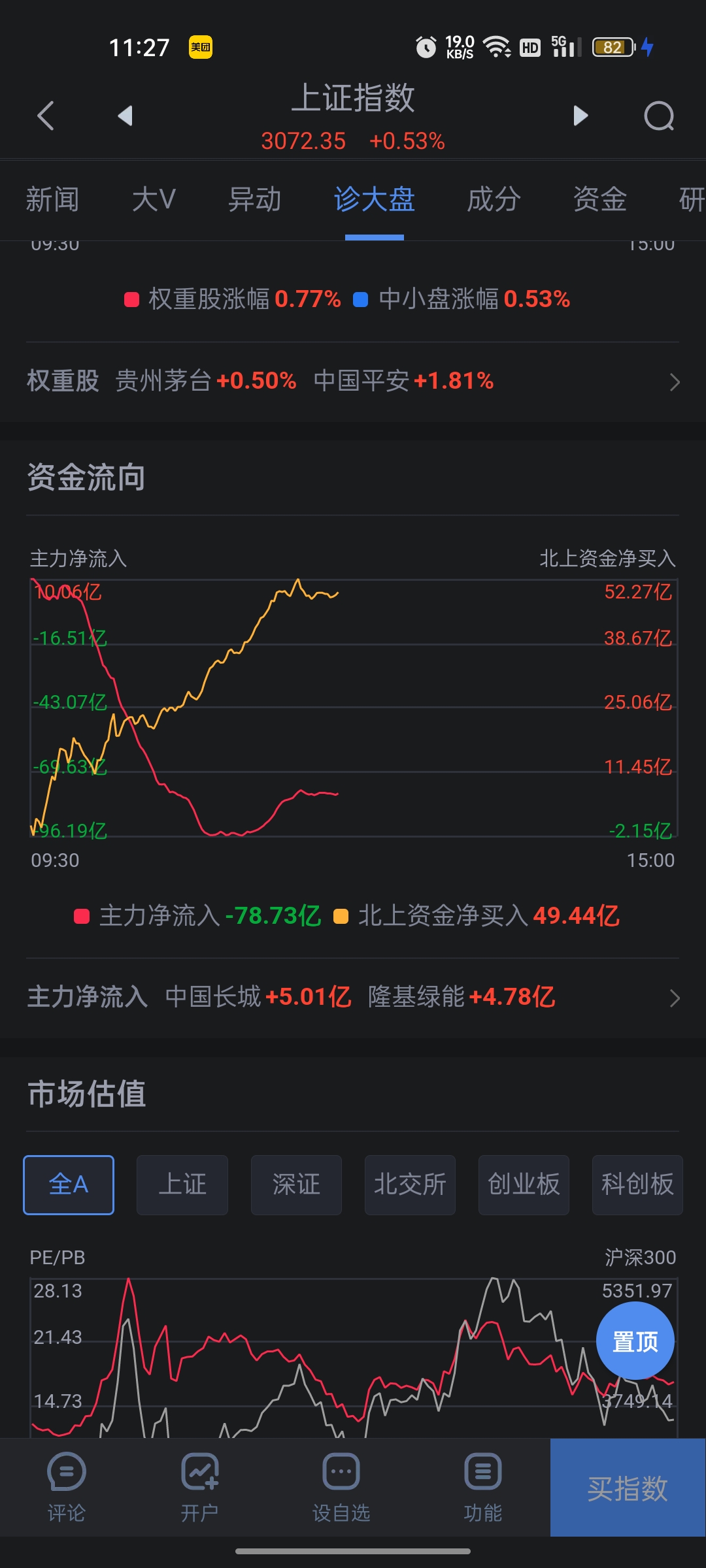This screenshot has width=706, height=1568.
Task: Select the 成分 tab
Action: coord(494,199)
